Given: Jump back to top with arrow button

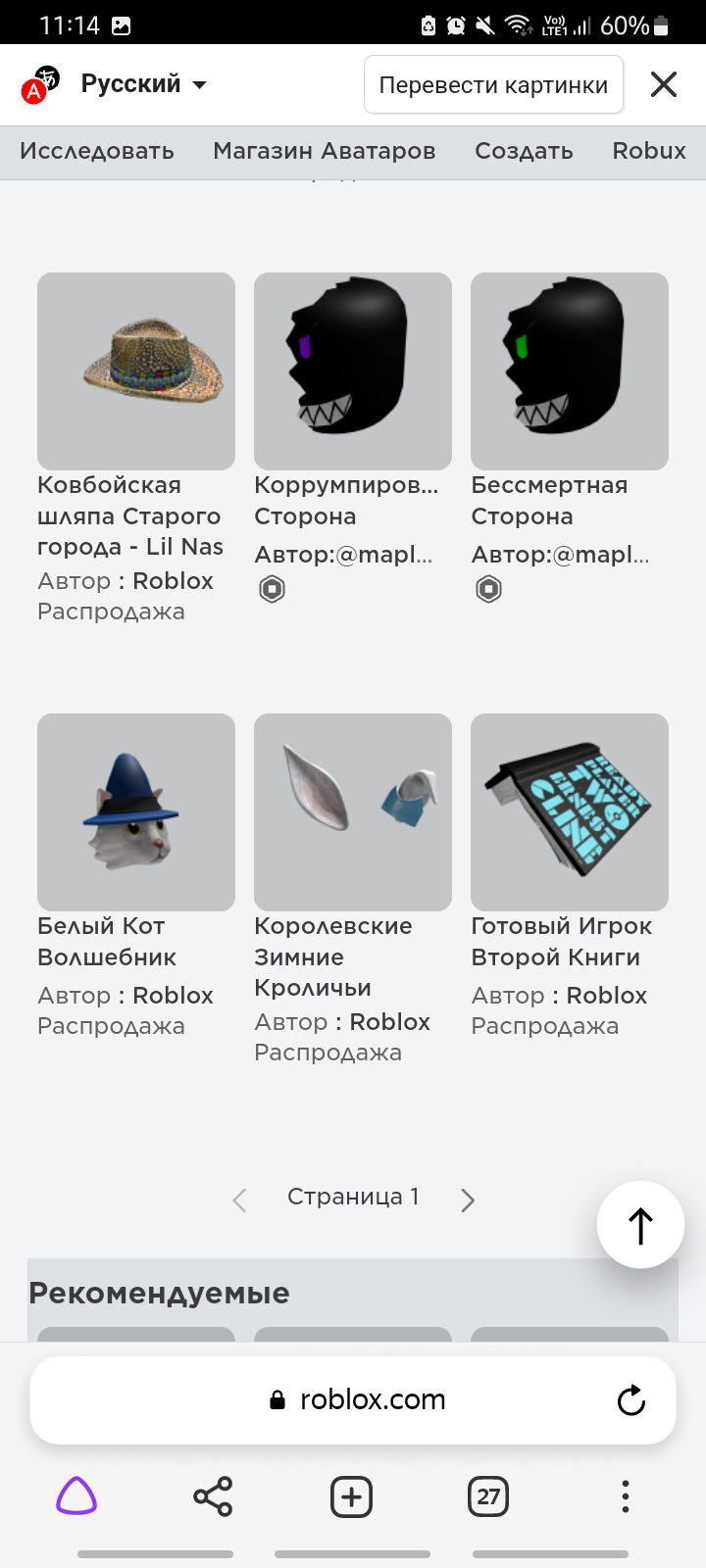Looking at the screenshot, I should coord(640,1225).
